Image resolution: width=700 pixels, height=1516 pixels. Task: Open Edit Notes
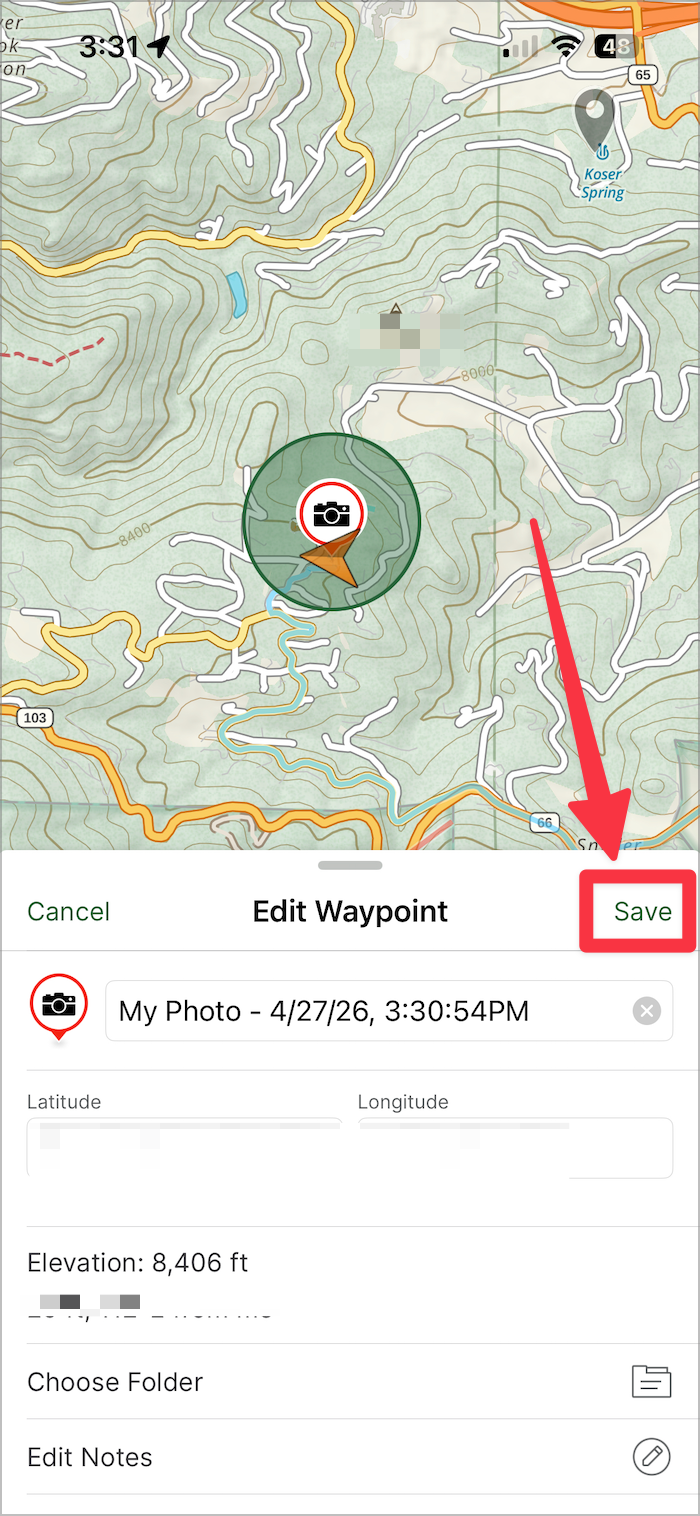[349, 1457]
